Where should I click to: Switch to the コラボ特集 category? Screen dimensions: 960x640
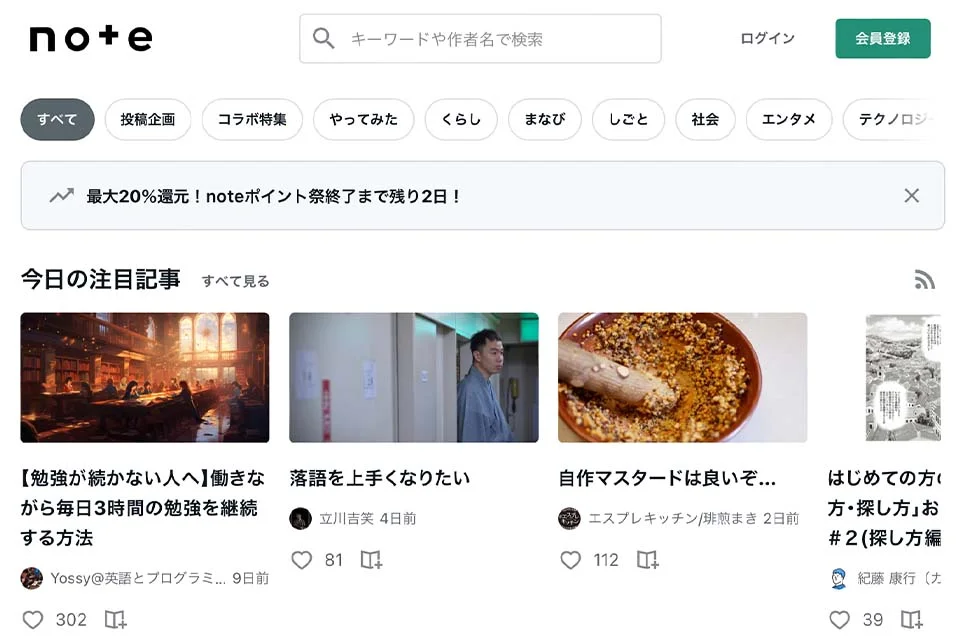252,119
